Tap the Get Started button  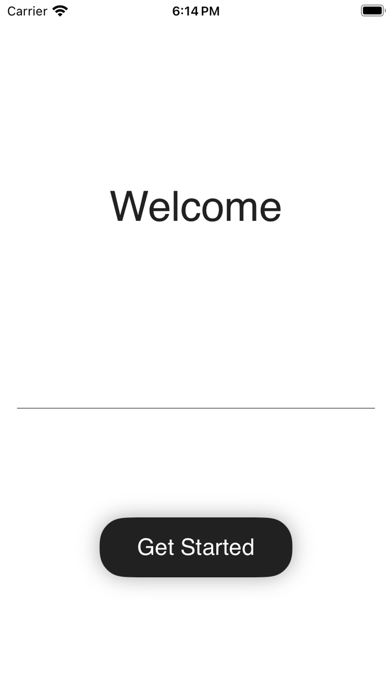[x=196, y=547]
